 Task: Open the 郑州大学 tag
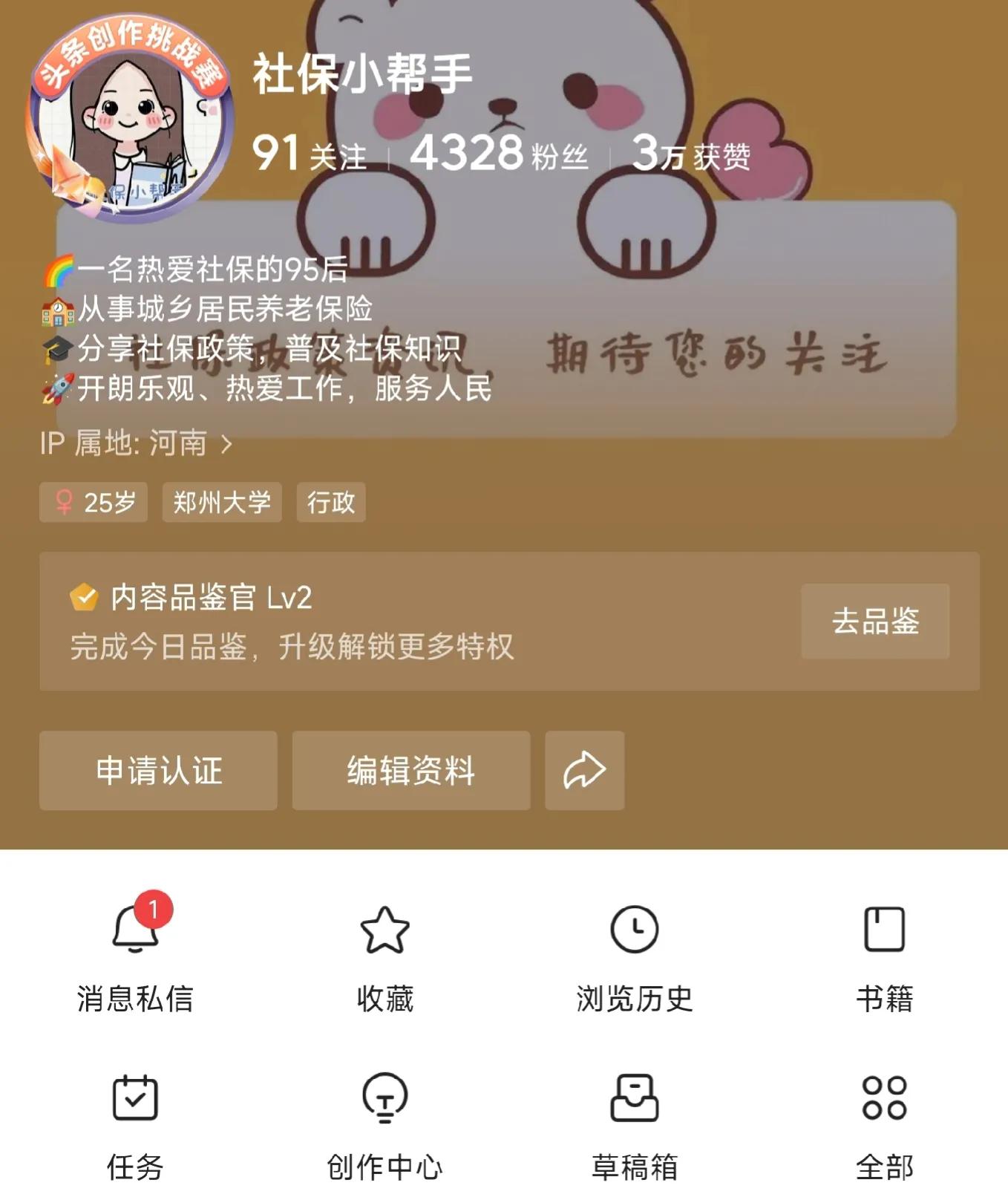pyautogui.click(x=221, y=502)
